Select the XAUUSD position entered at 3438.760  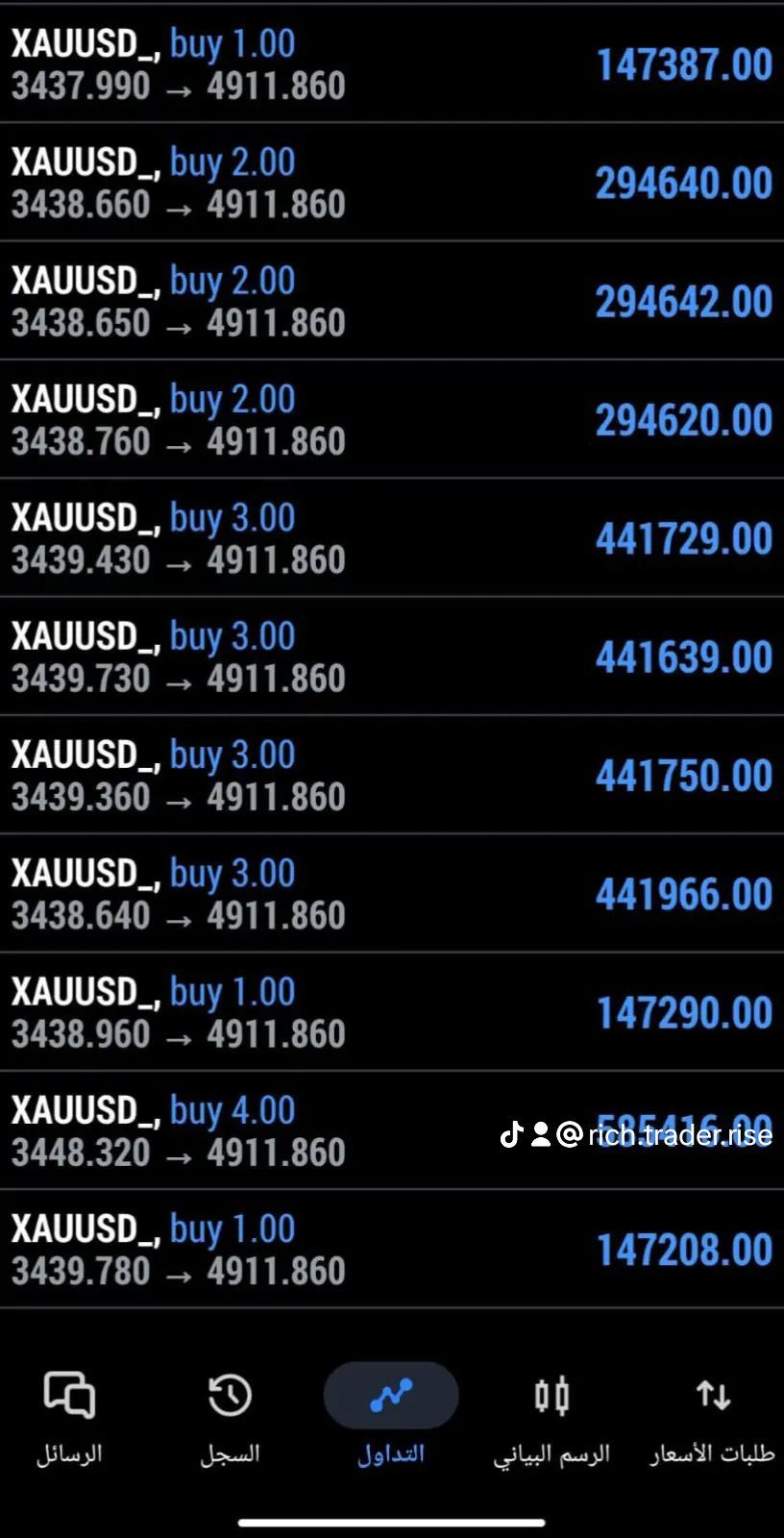coord(391,419)
